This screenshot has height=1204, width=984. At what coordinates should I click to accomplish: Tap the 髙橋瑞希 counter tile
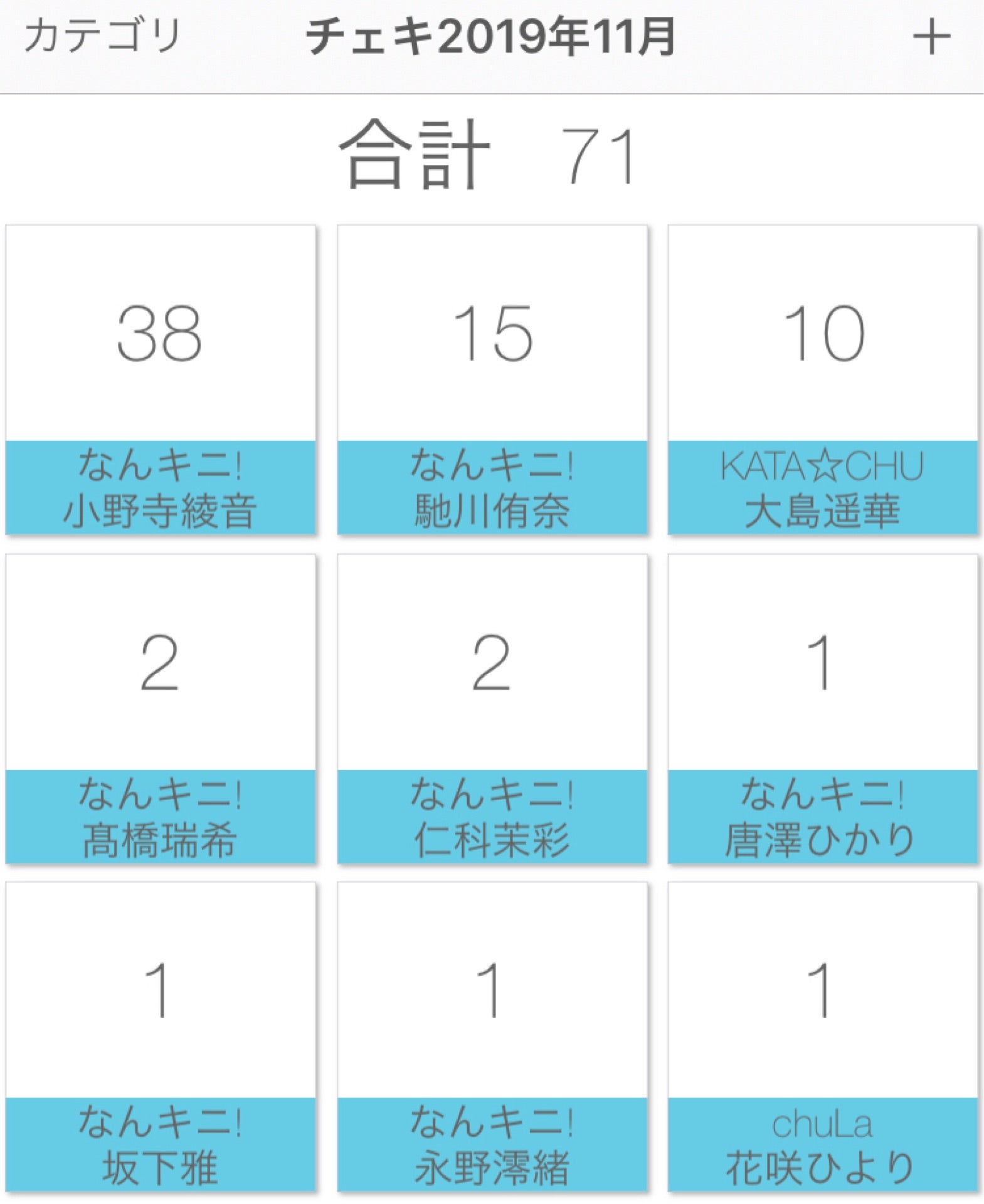[160, 709]
